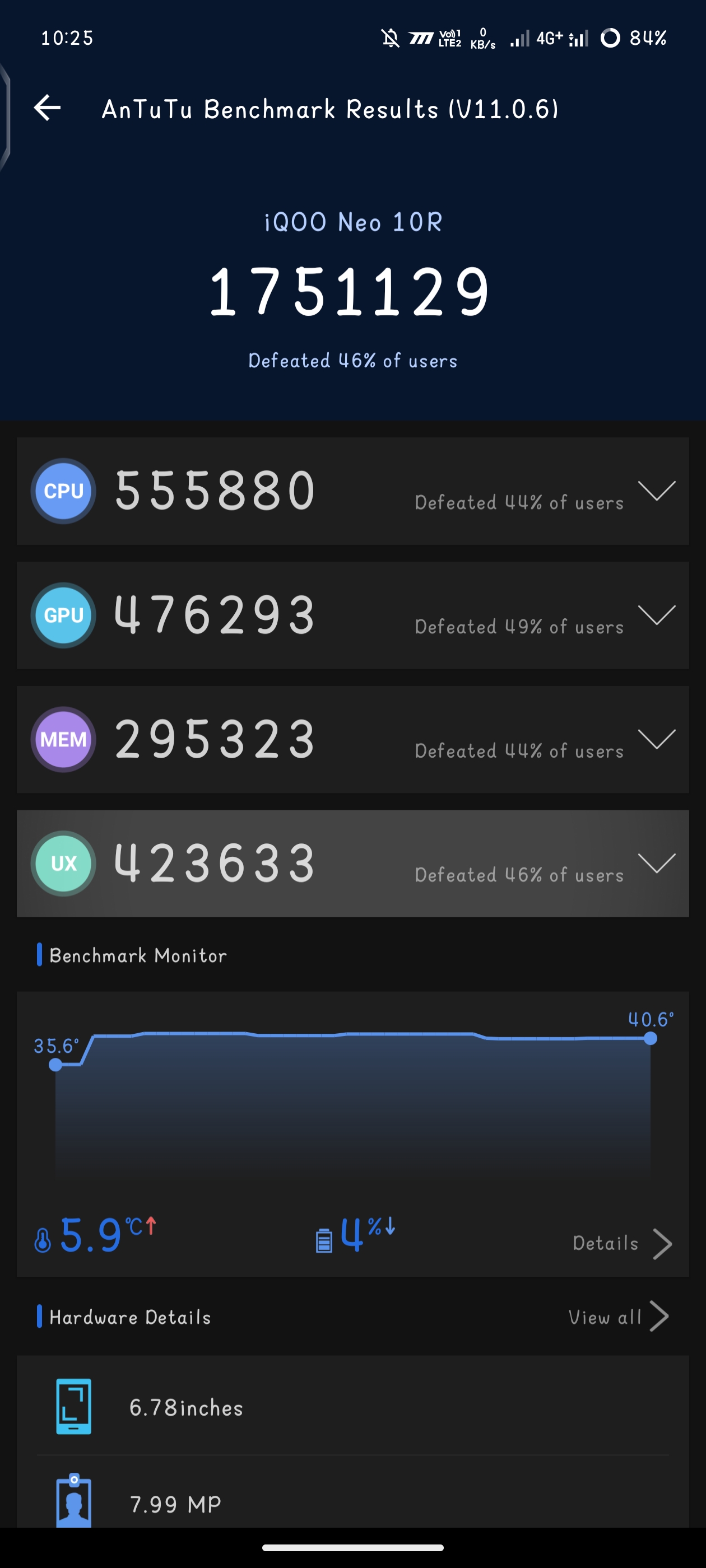
Task: Expand the UX score details
Action: [656, 863]
